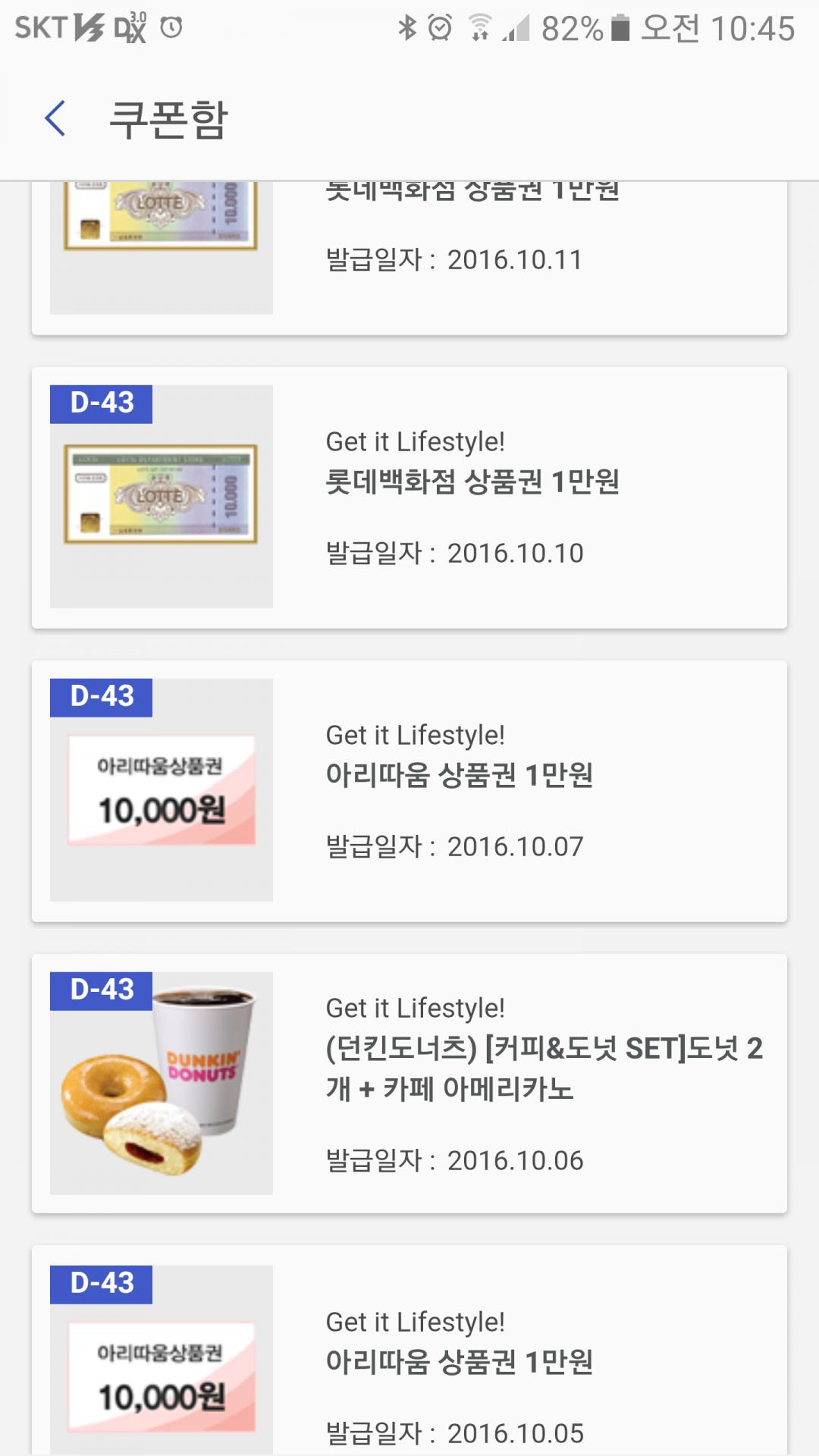Open the 롯데백화점 상품권 coupon issued 2016.10.10

[x=409, y=497]
